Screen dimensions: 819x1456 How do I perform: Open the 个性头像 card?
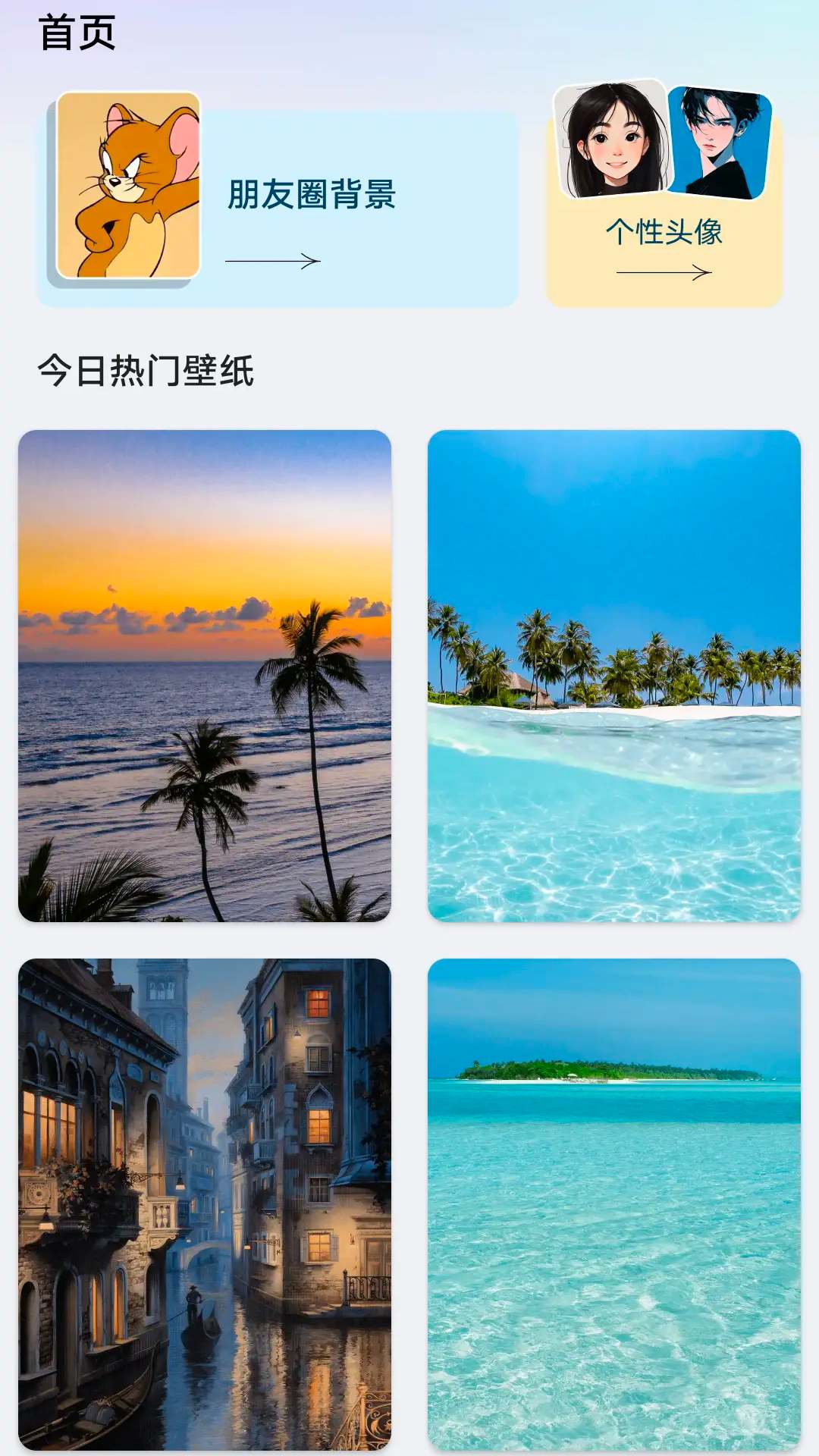pos(664,194)
